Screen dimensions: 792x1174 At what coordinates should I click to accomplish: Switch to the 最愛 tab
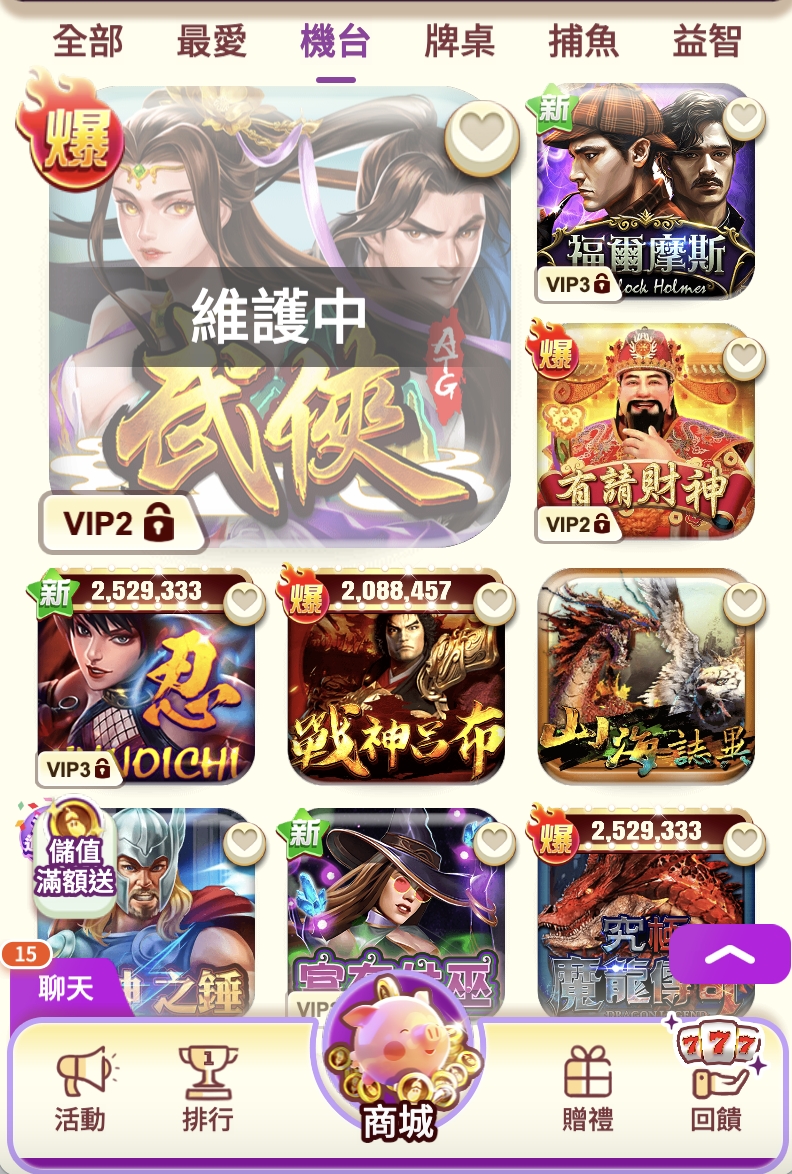pos(211,42)
